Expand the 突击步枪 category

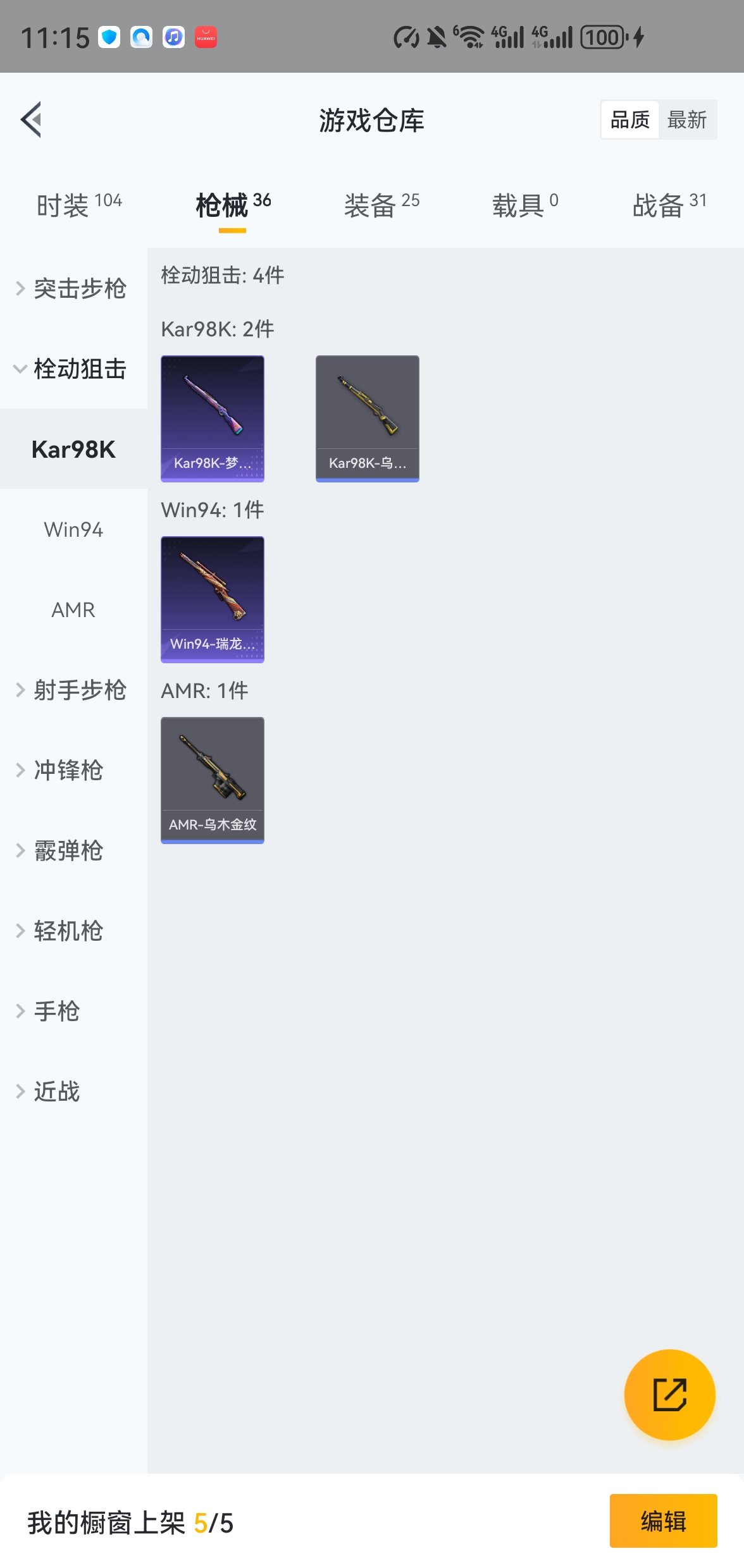pyautogui.click(x=80, y=288)
